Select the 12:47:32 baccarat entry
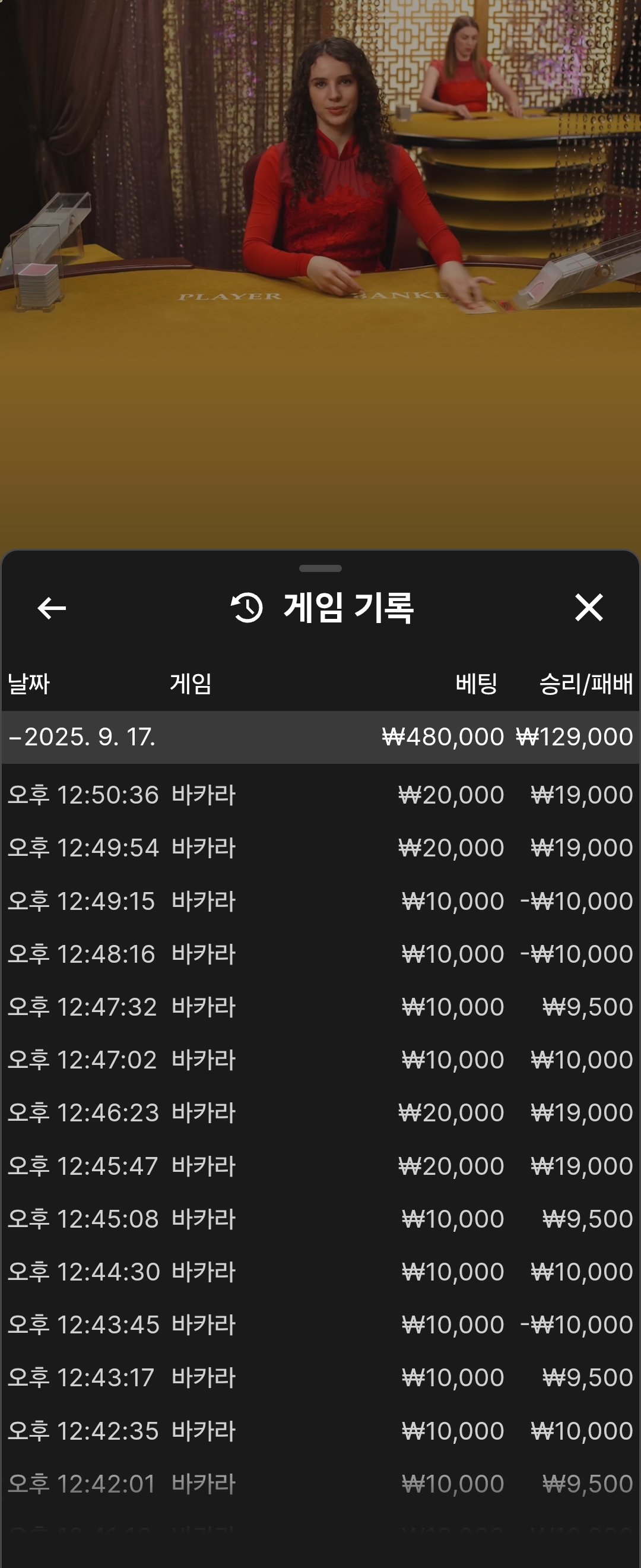 click(320, 1007)
